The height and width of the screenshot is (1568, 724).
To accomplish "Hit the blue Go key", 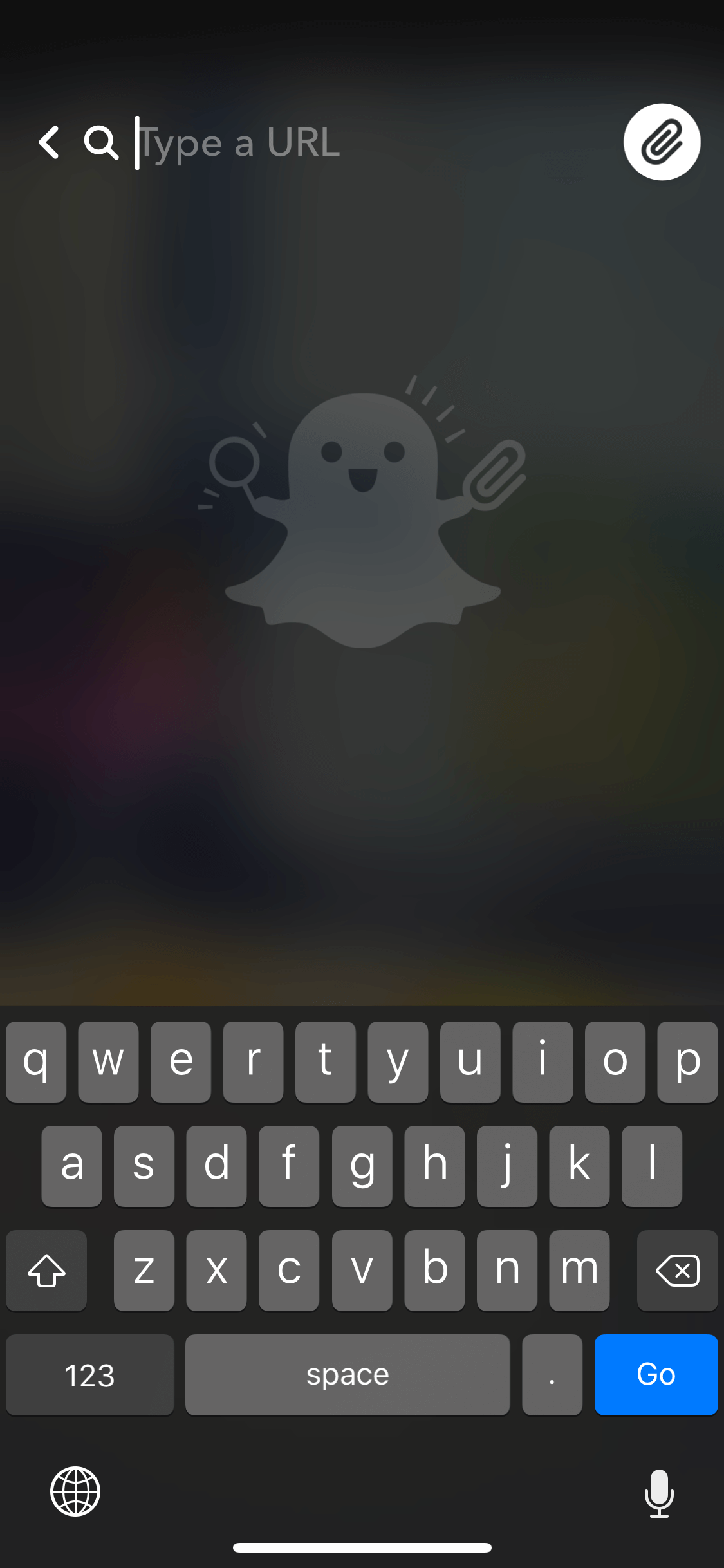I will (656, 1374).
